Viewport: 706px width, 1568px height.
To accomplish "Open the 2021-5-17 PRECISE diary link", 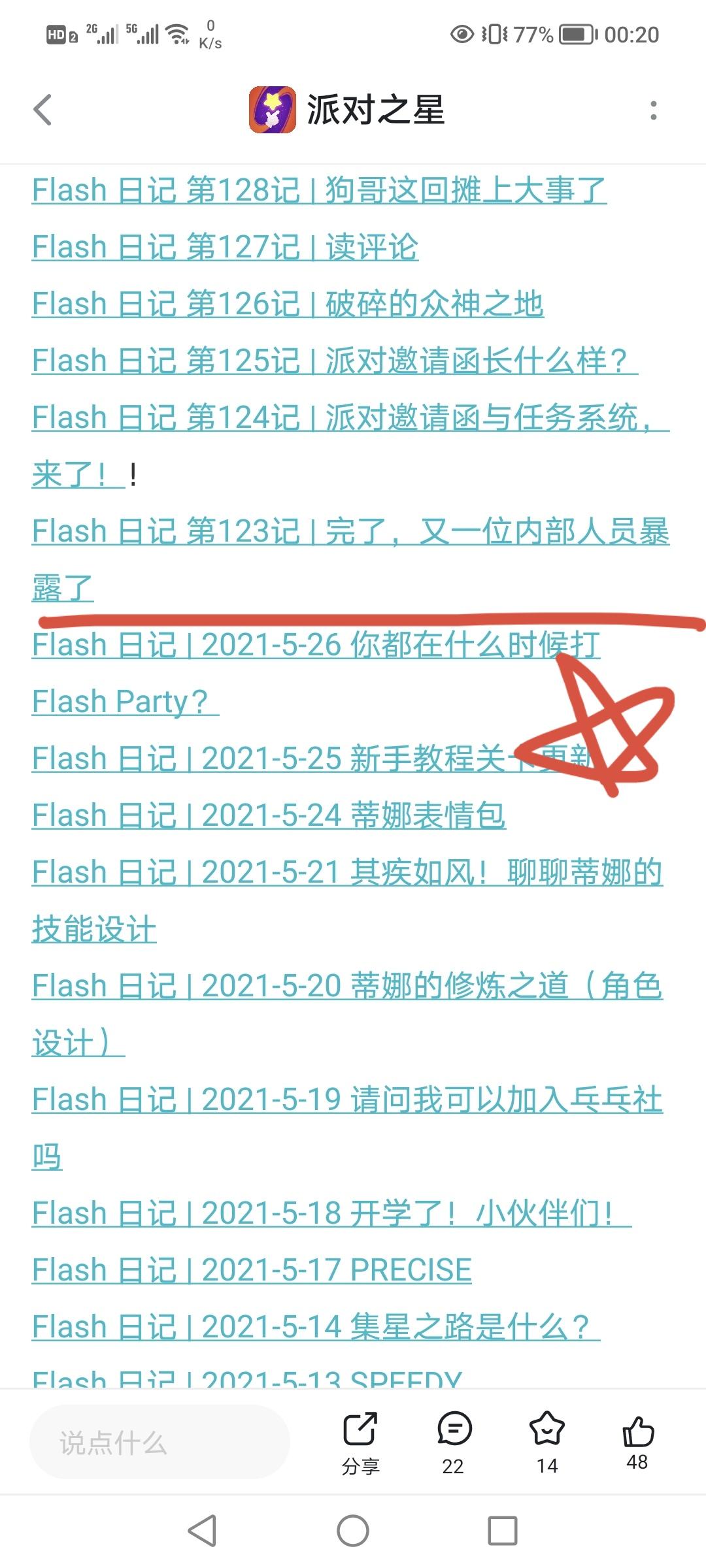I will coord(252,1270).
